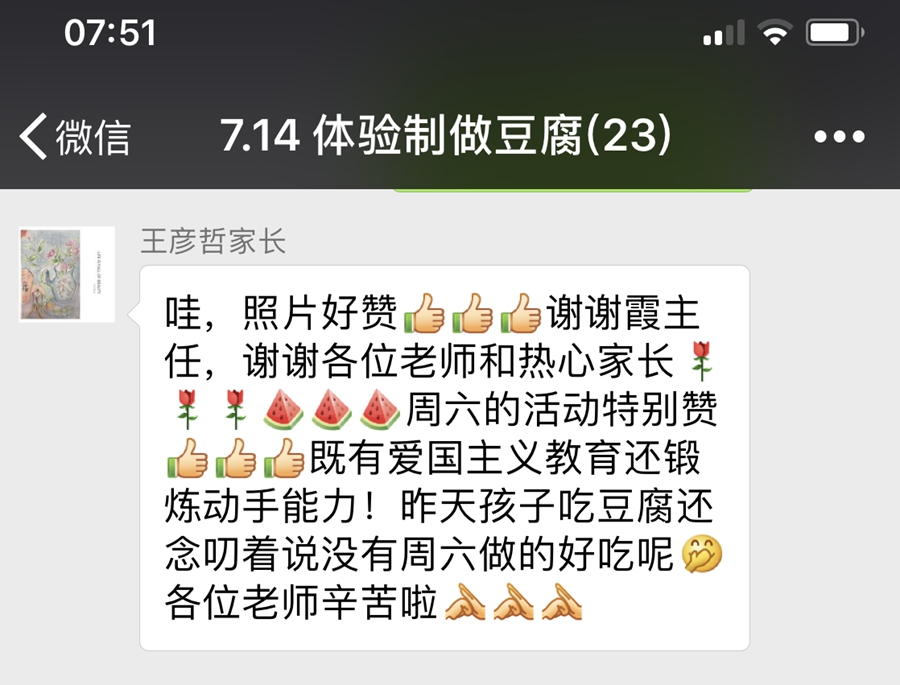This screenshot has width=900, height=685.
Task: Go back to the 微信 chat list
Action: (75, 137)
